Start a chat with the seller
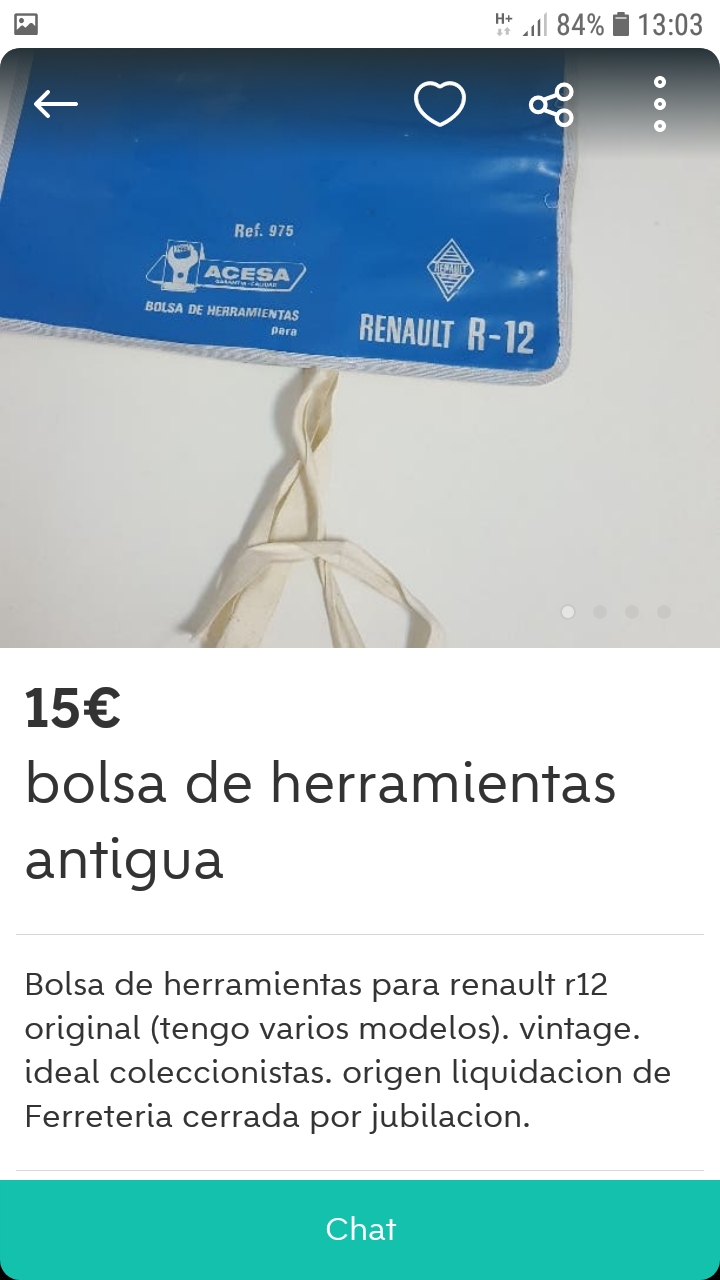Image resolution: width=720 pixels, height=1280 pixels. click(360, 1229)
